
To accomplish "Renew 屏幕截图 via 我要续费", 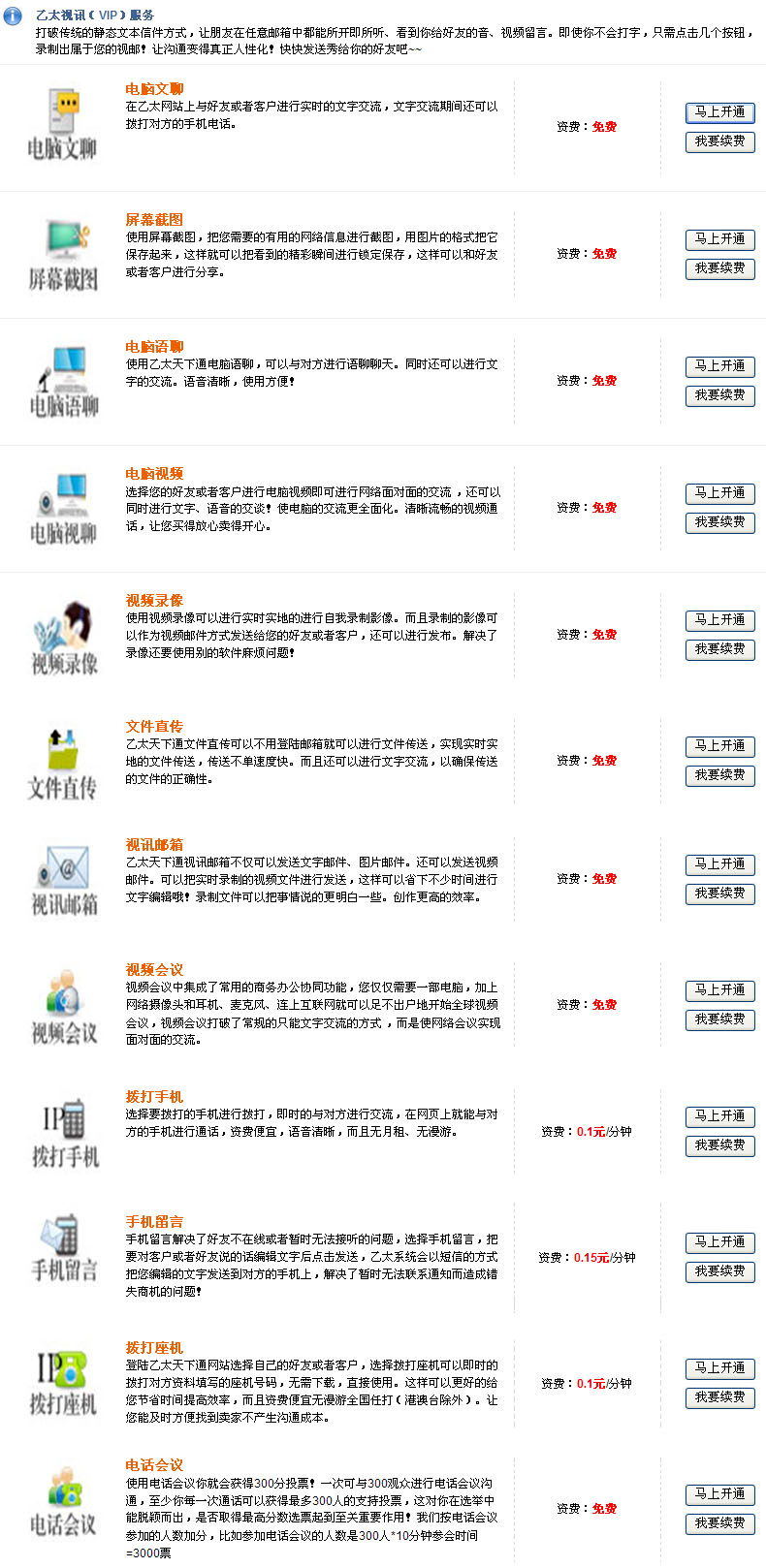I will pos(719,268).
